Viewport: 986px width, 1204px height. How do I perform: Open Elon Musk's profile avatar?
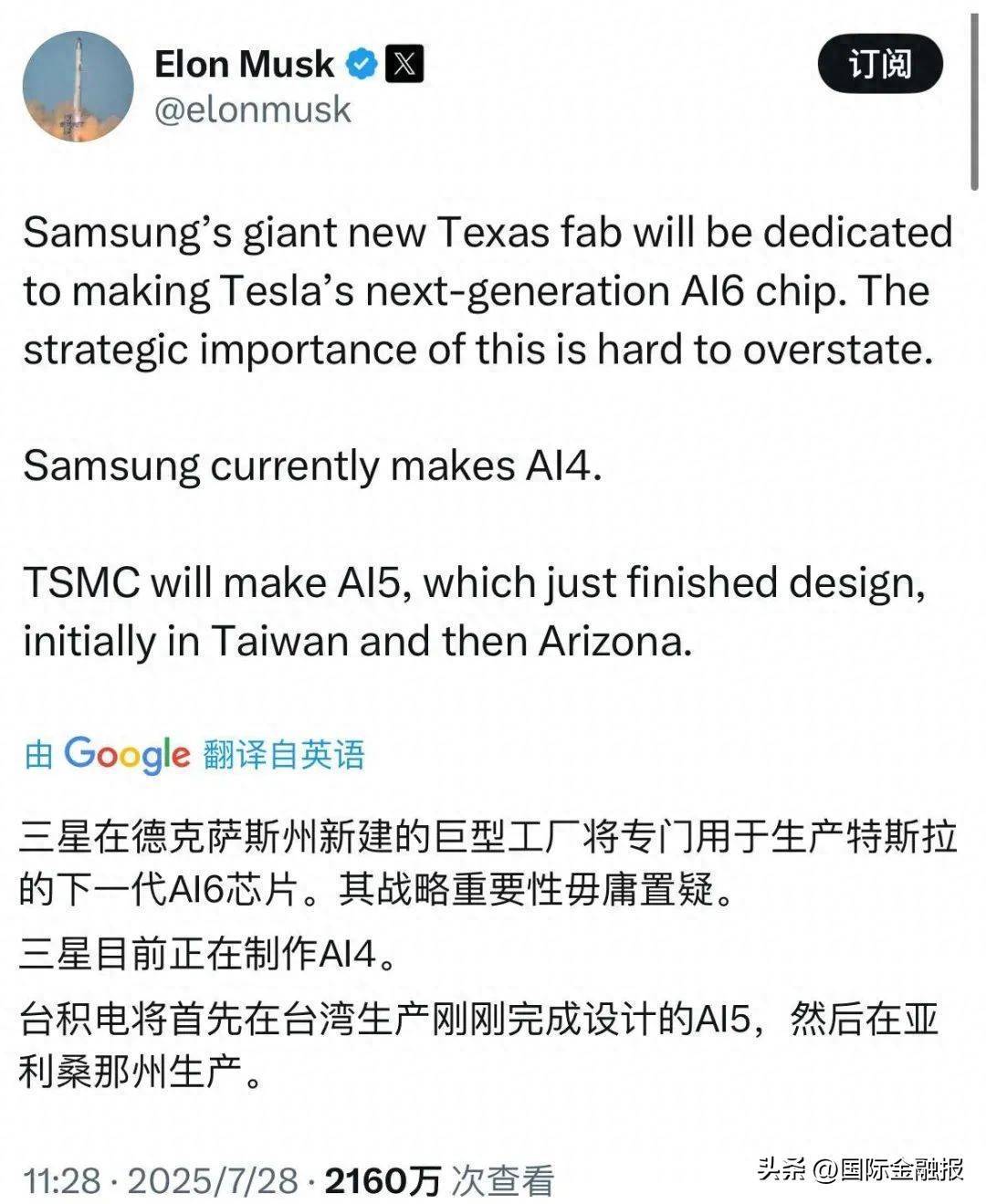(x=78, y=87)
